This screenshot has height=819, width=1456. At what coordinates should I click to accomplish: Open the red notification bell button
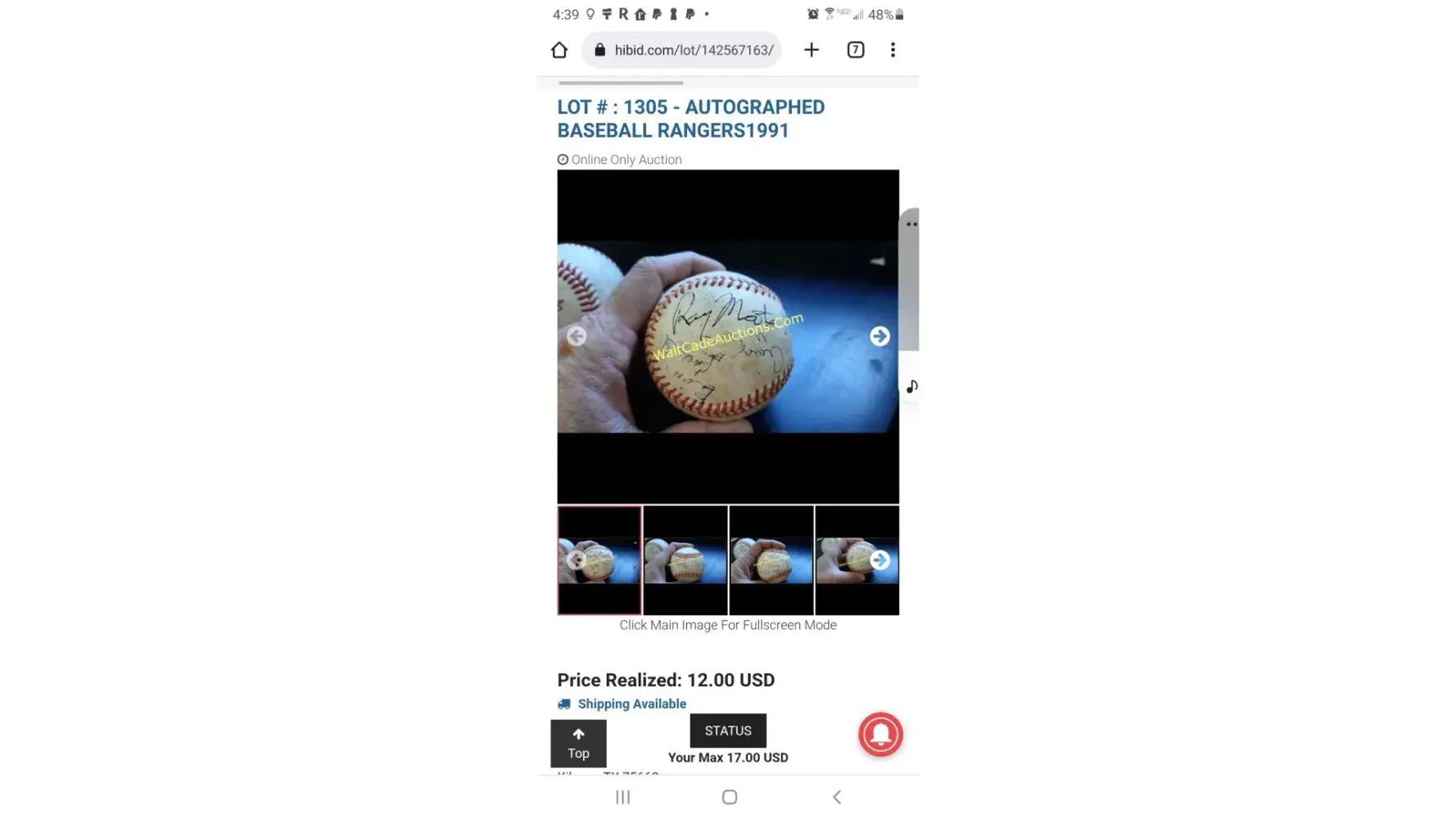(880, 734)
